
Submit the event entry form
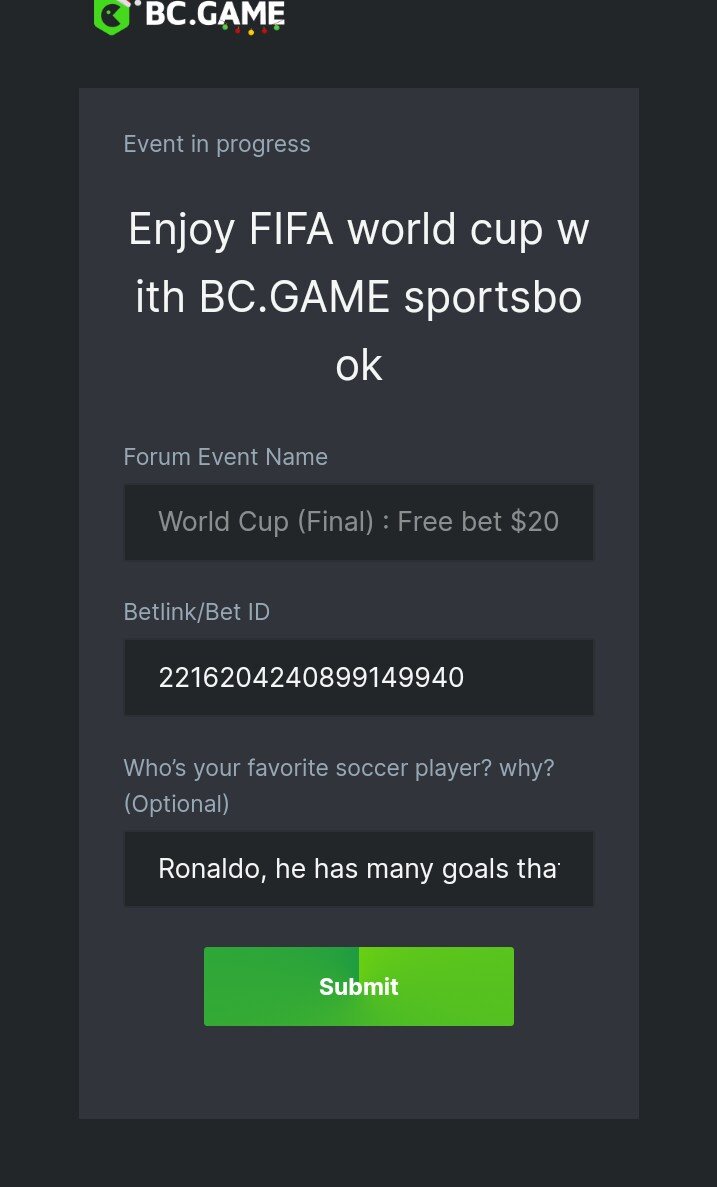point(358,986)
